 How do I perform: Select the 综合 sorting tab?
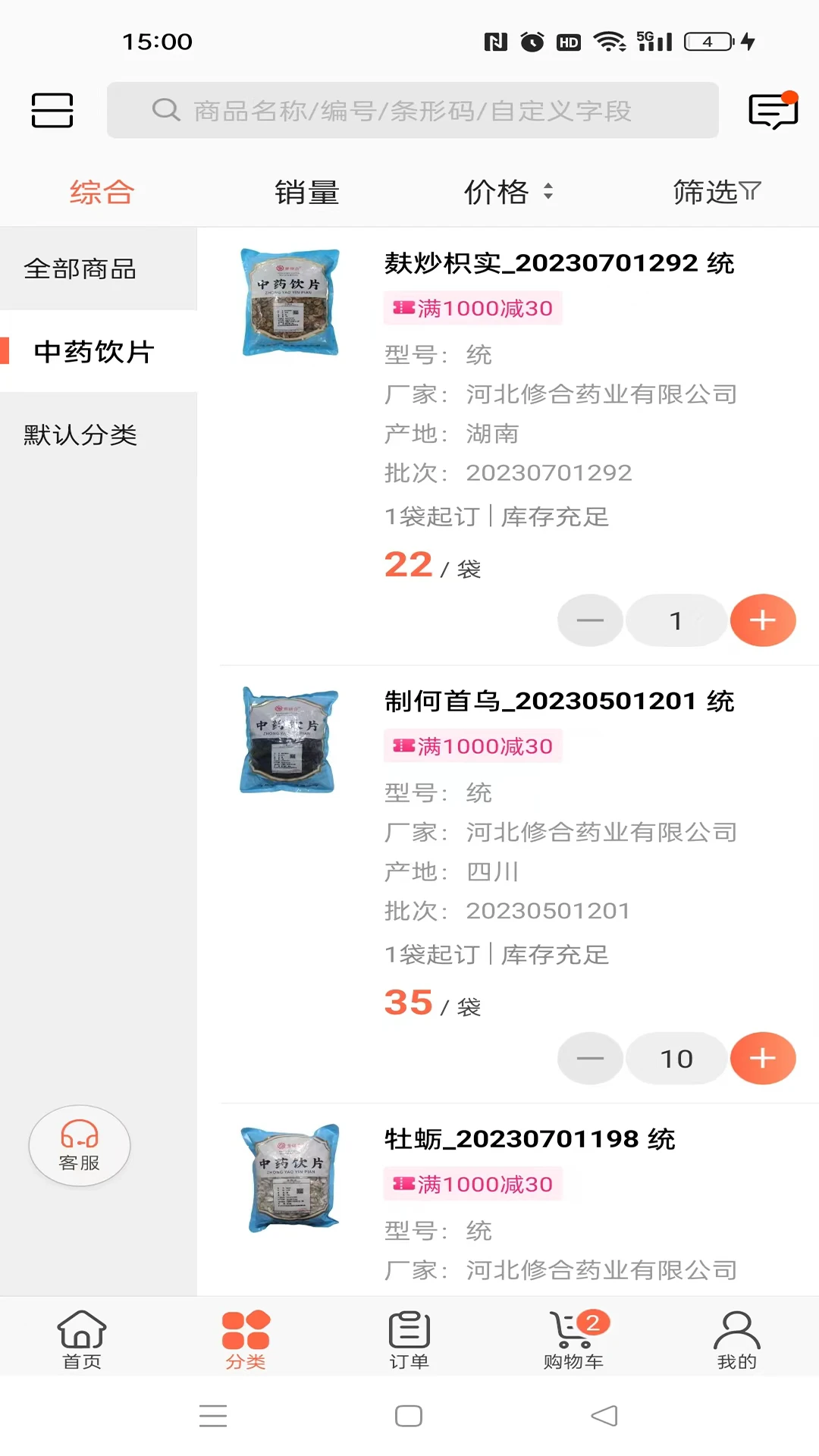pyautogui.click(x=101, y=192)
